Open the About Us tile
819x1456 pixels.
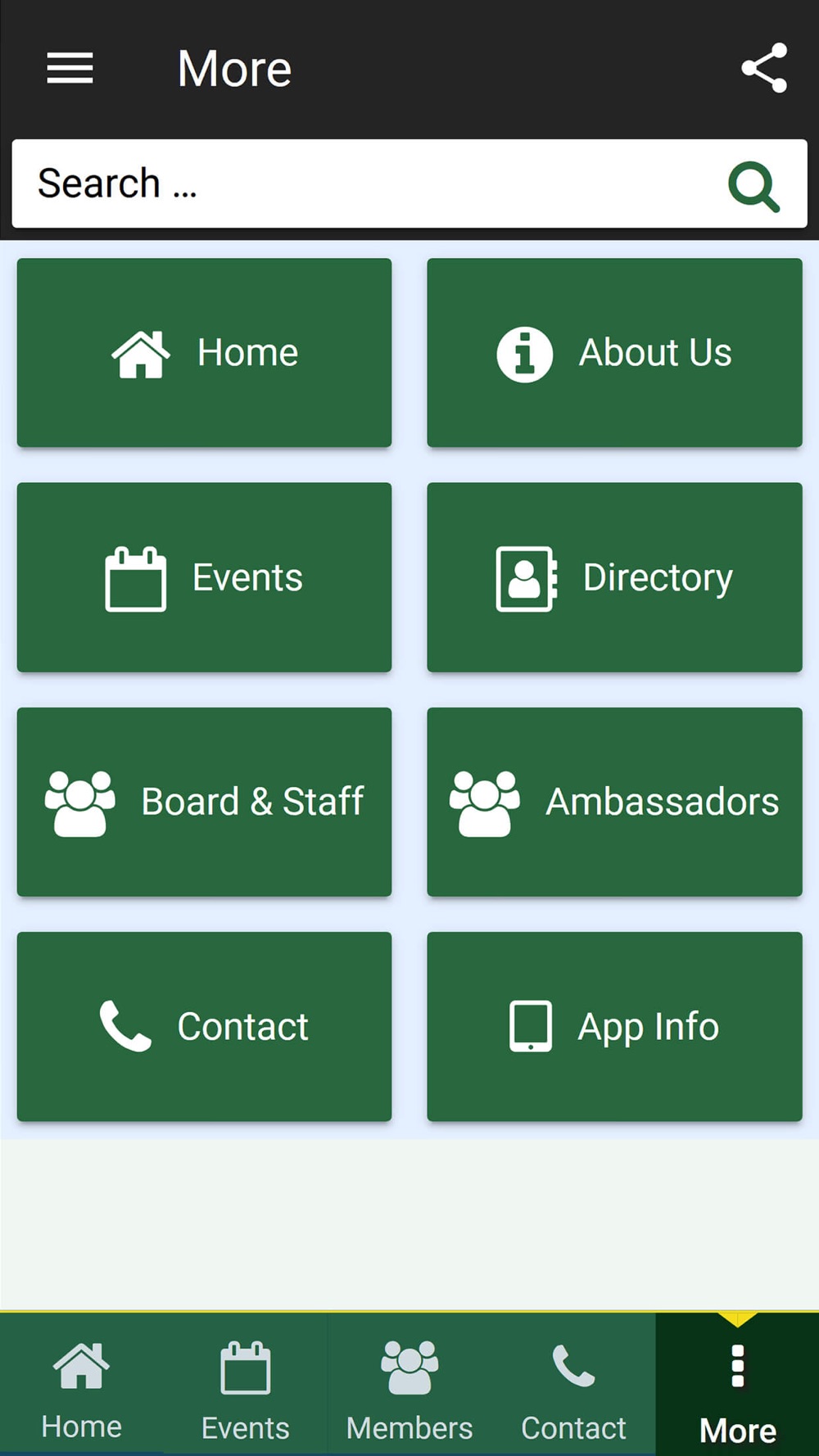pyautogui.click(x=614, y=353)
